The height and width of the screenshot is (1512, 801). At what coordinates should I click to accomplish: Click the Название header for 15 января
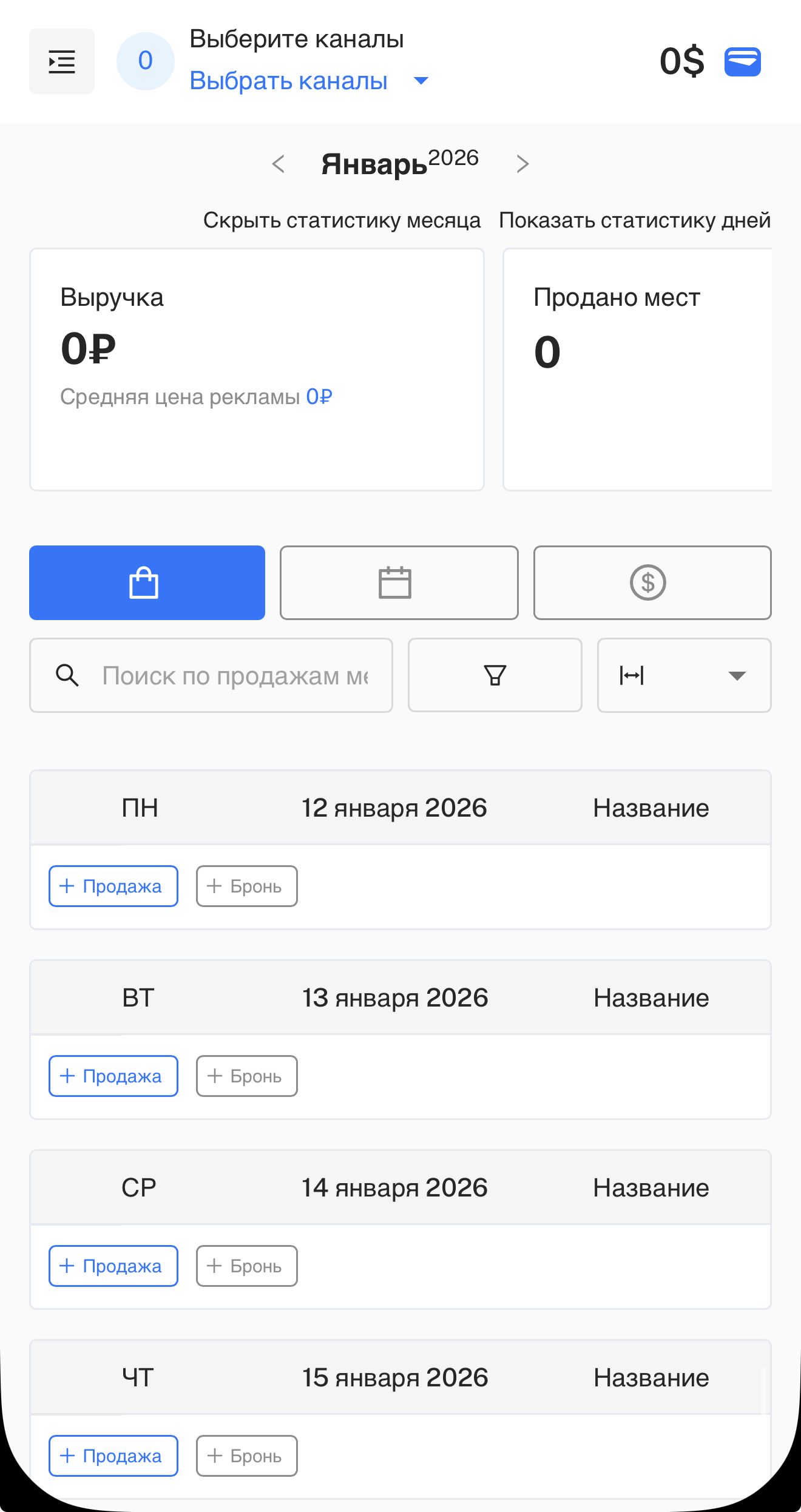point(651,1377)
